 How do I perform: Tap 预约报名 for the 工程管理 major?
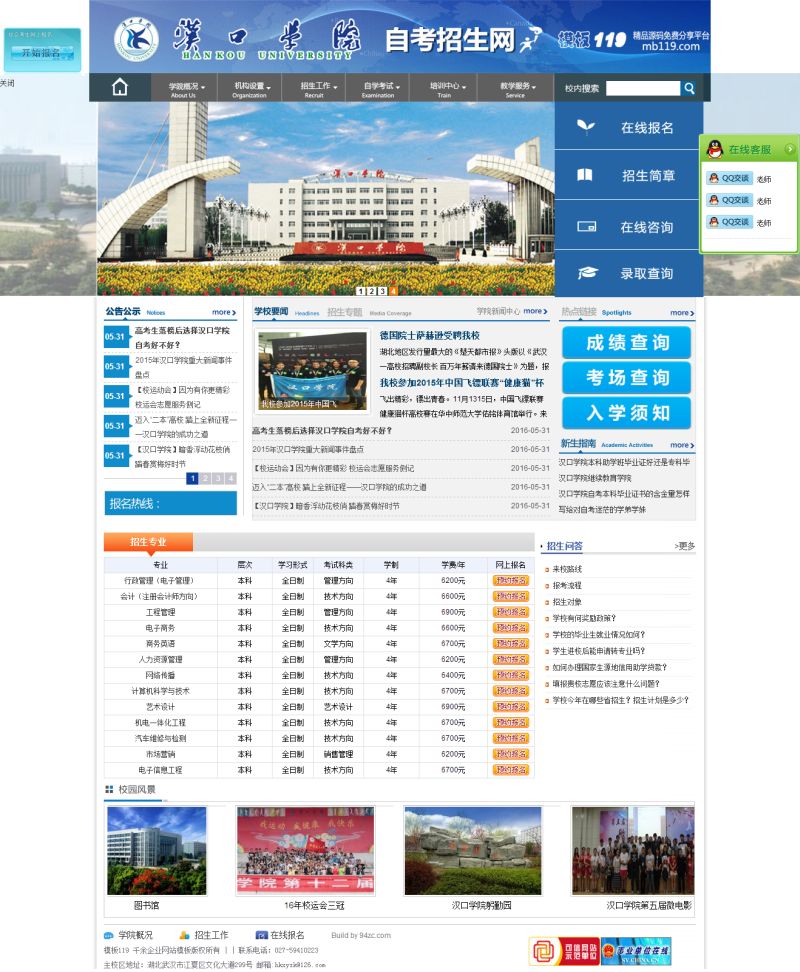pos(511,612)
